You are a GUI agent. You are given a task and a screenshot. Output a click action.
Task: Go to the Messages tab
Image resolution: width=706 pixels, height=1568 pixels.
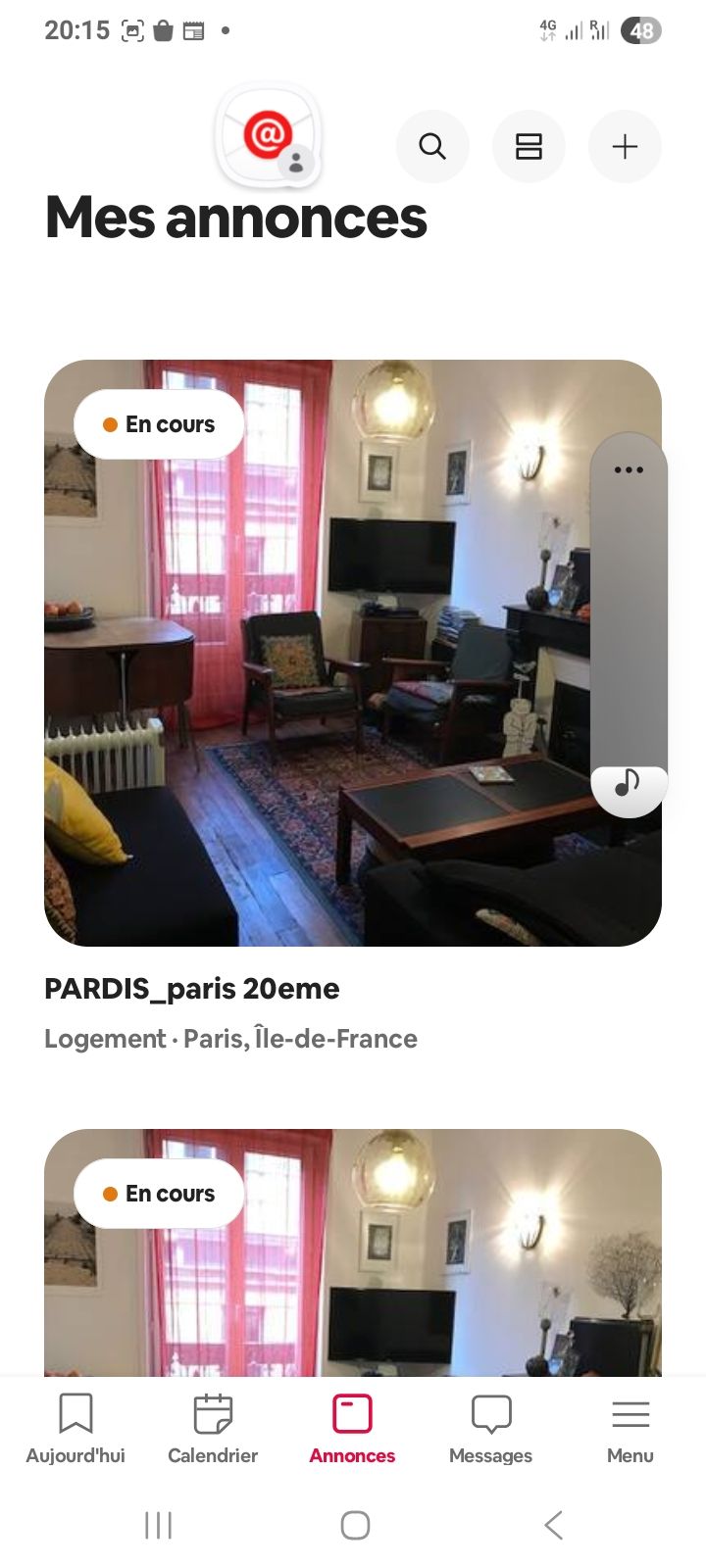(x=490, y=1429)
